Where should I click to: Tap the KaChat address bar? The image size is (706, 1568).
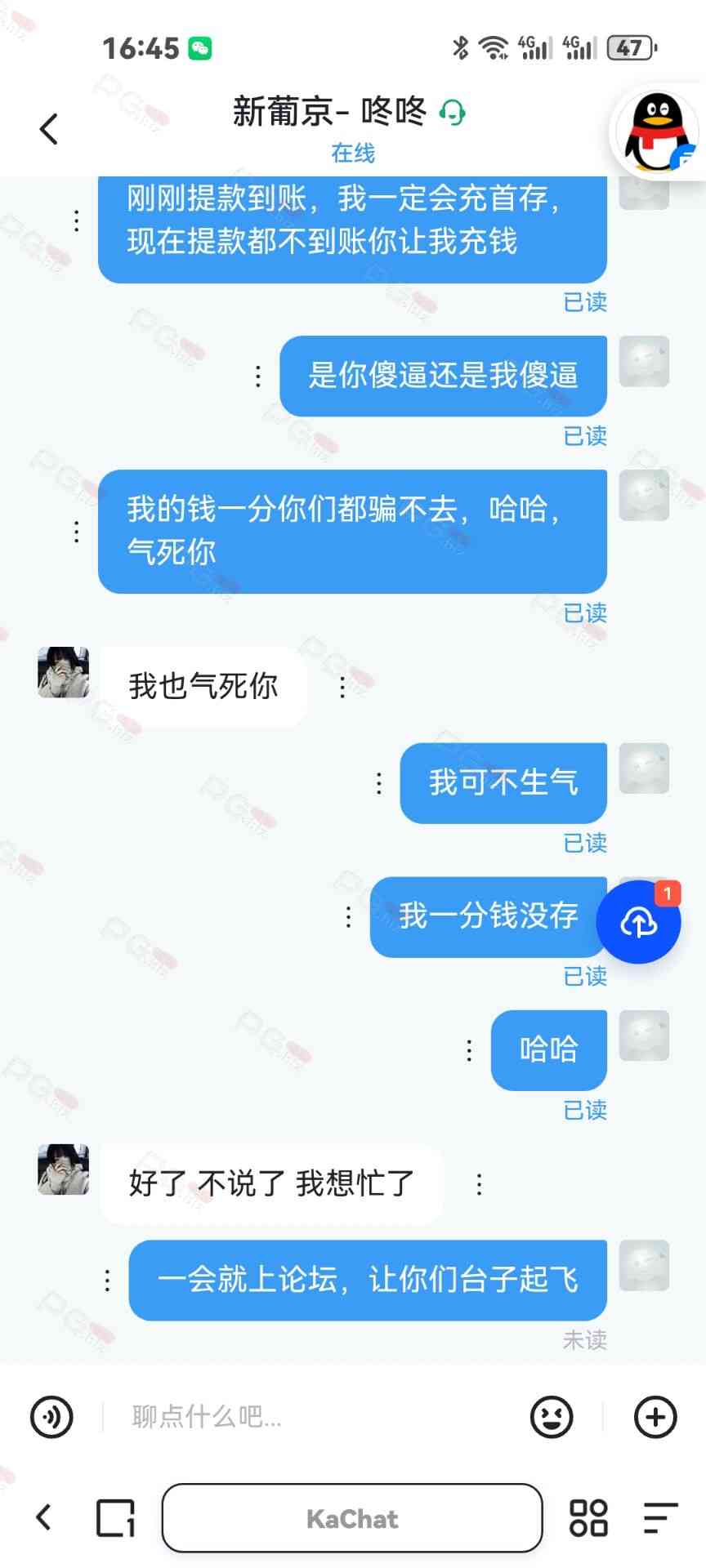[x=352, y=1518]
